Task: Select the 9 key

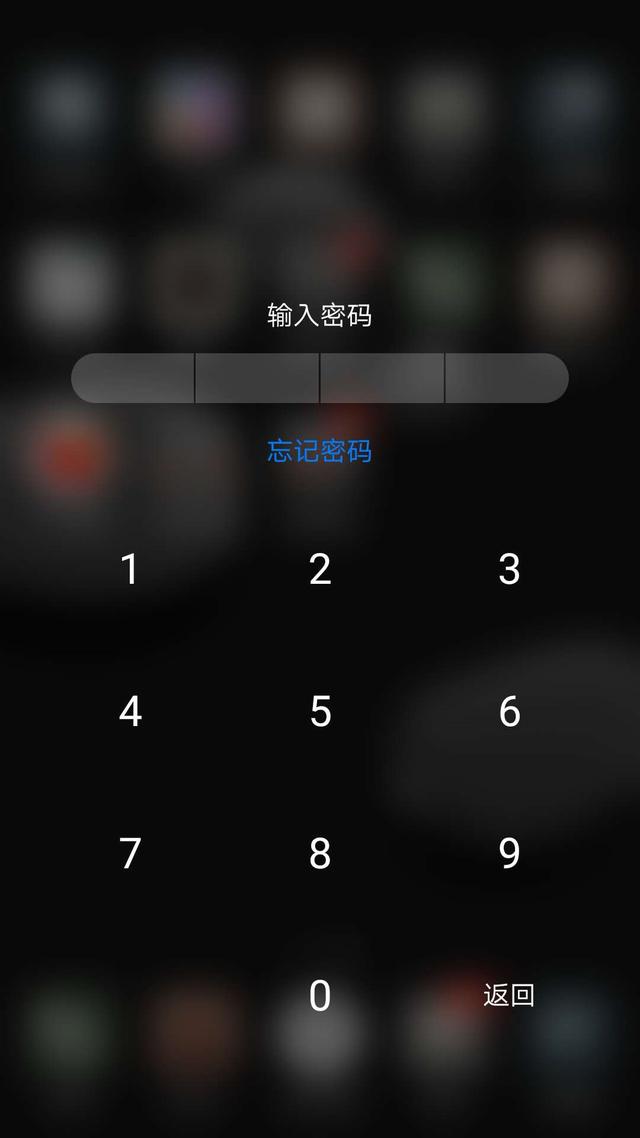Action: [509, 854]
